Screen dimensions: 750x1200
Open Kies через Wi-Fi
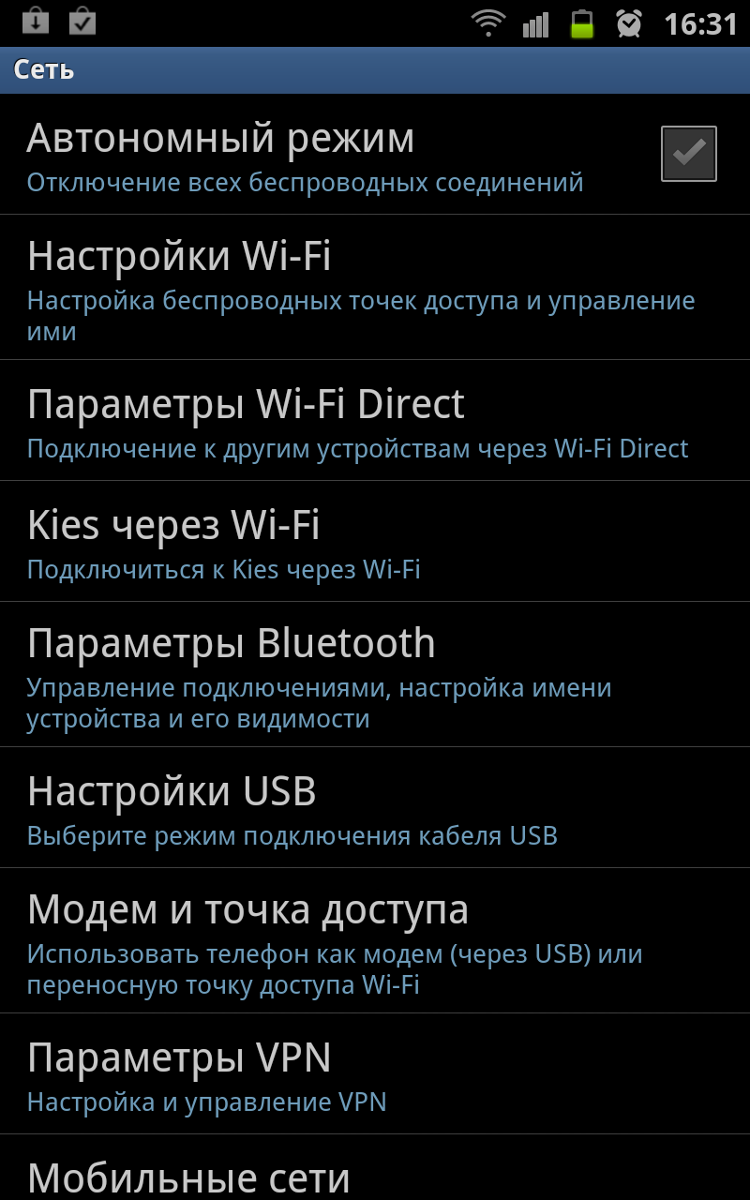tap(375, 542)
